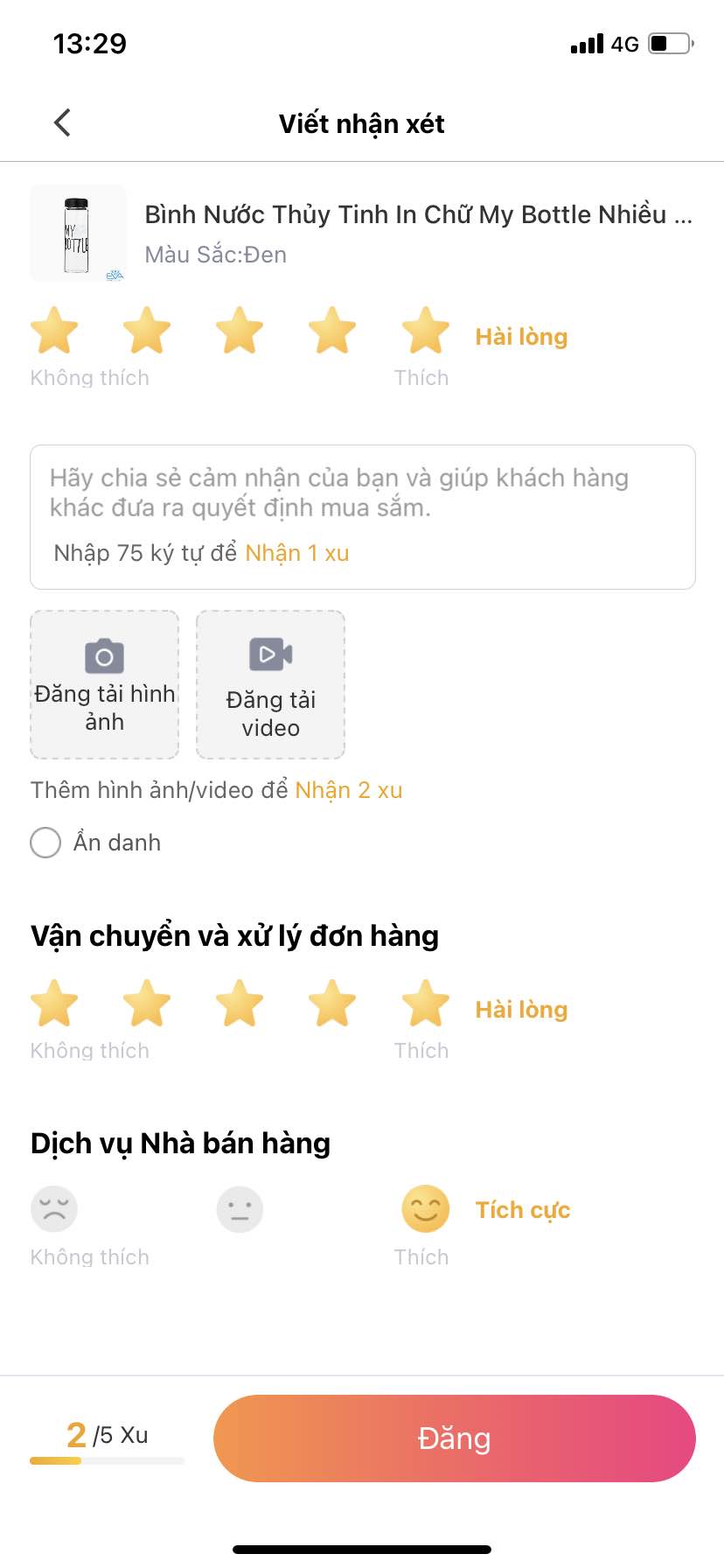The width and height of the screenshot is (724, 1568).
Task: Set the product rating to five stars
Action: (x=425, y=331)
